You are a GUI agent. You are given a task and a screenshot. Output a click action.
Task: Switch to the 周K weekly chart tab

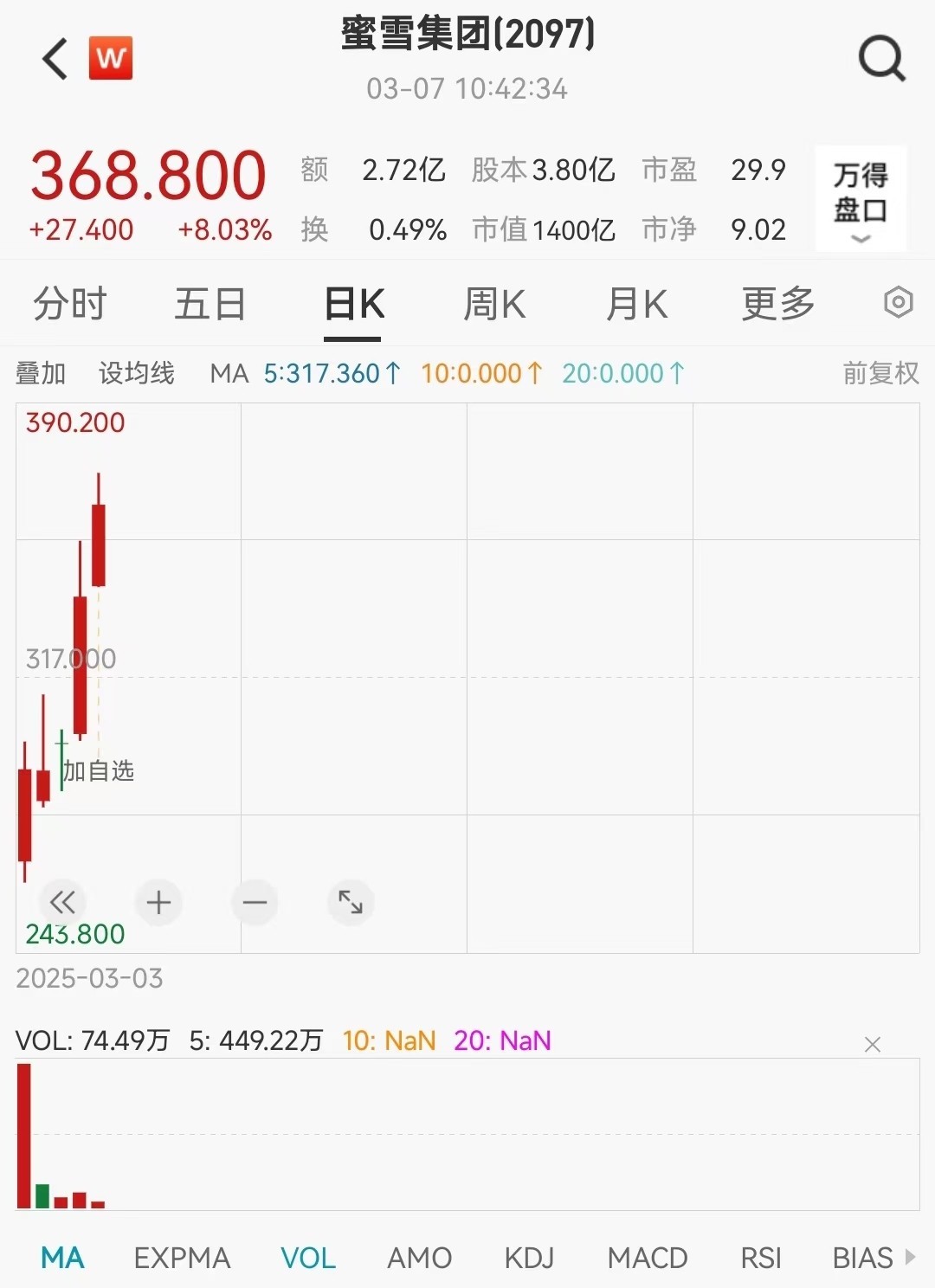click(x=494, y=304)
